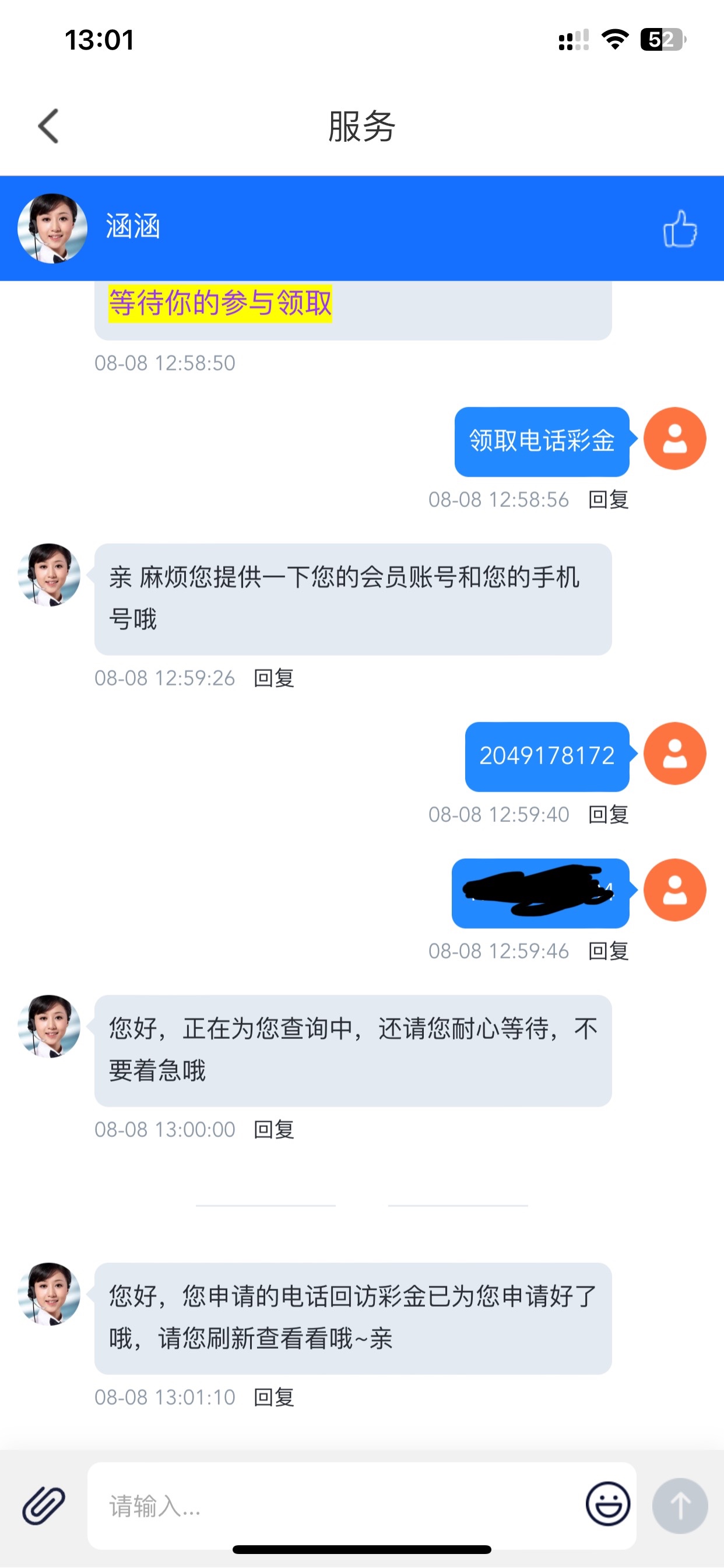The image size is (724, 1568).
Task: Reply to message sent at 12:59:46
Action: click(x=608, y=951)
